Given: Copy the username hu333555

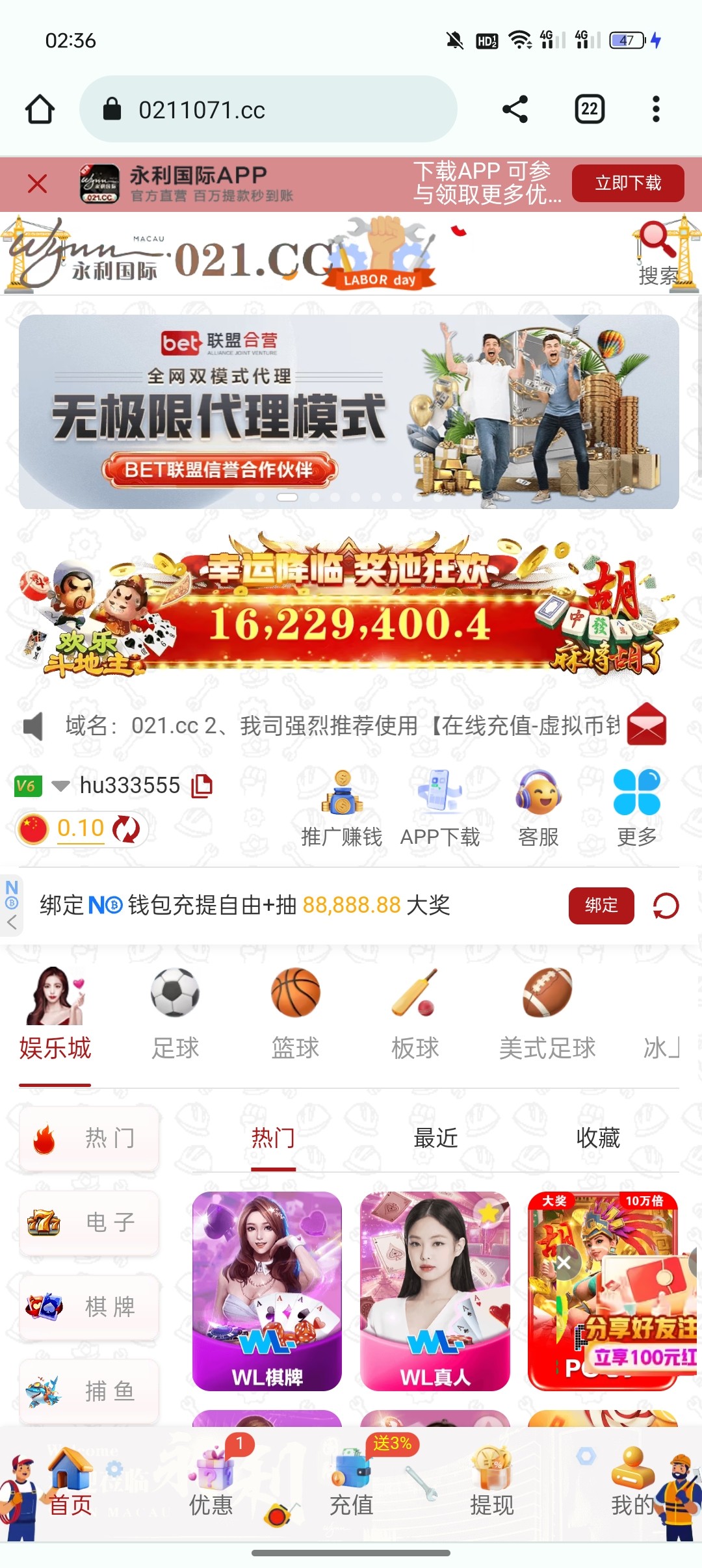Looking at the screenshot, I should pyautogui.click(x=202, y=786).
